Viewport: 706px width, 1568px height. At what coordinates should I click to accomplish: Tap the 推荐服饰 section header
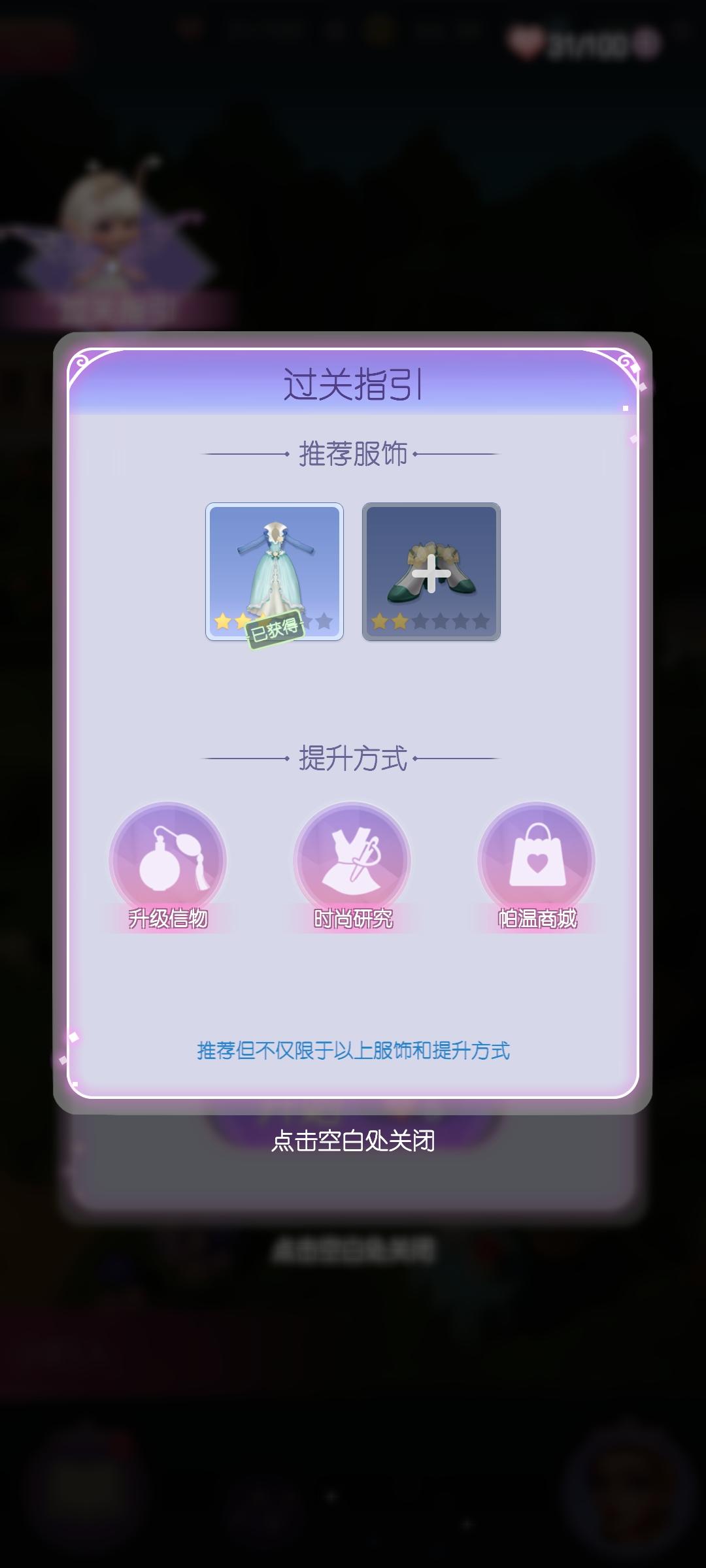[353, 452]
